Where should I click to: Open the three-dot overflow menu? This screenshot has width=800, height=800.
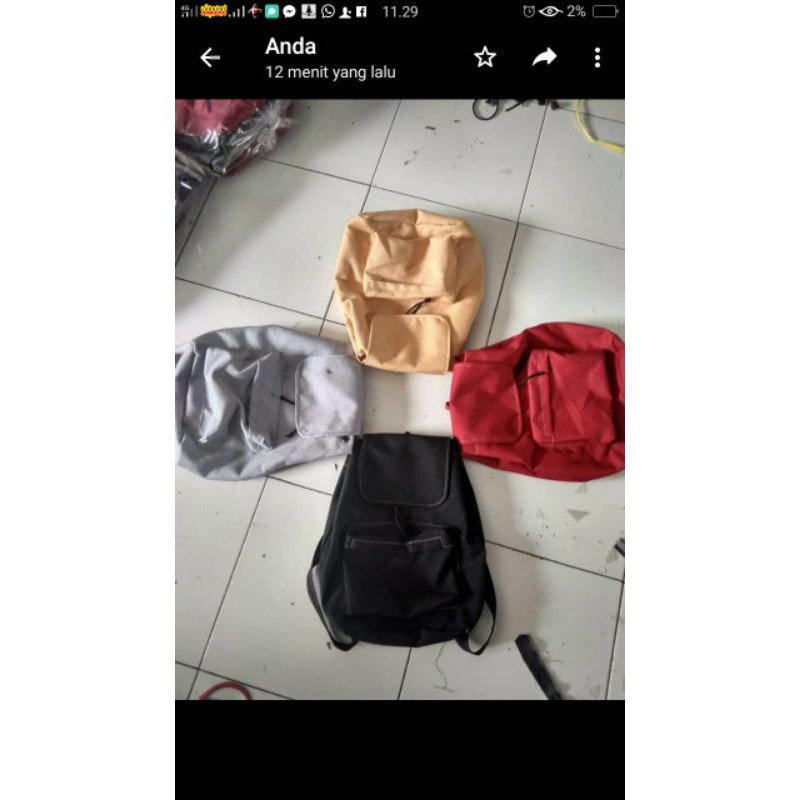597,58
